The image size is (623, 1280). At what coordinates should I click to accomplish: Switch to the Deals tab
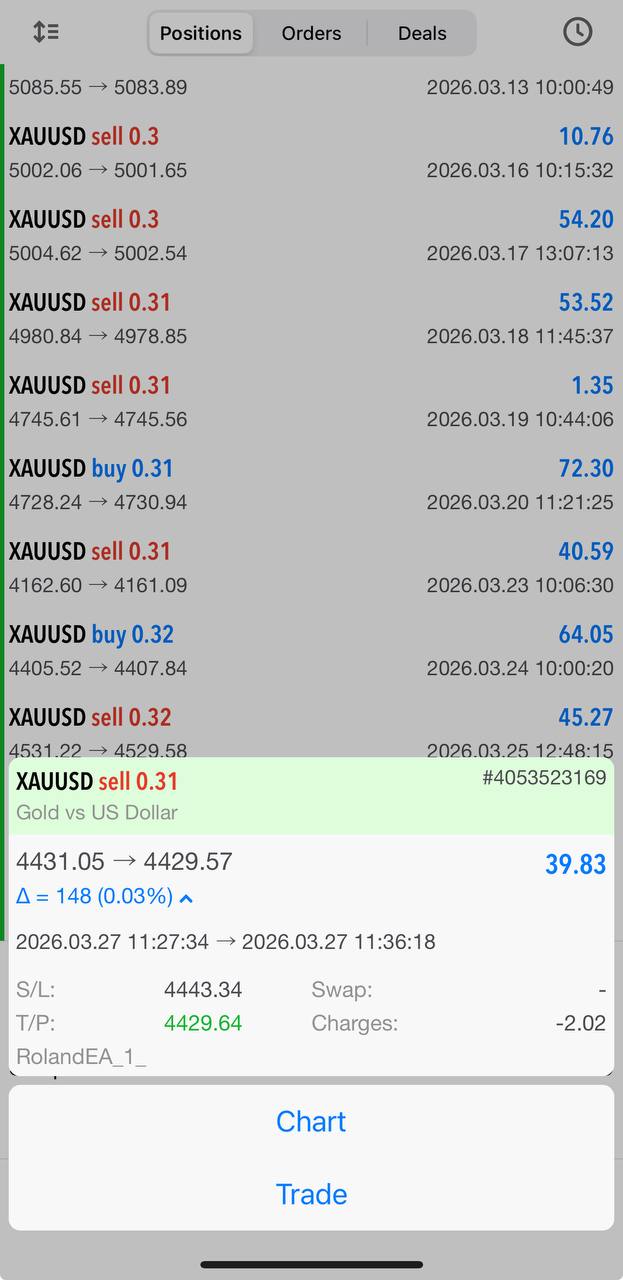[x=422, y=33]
